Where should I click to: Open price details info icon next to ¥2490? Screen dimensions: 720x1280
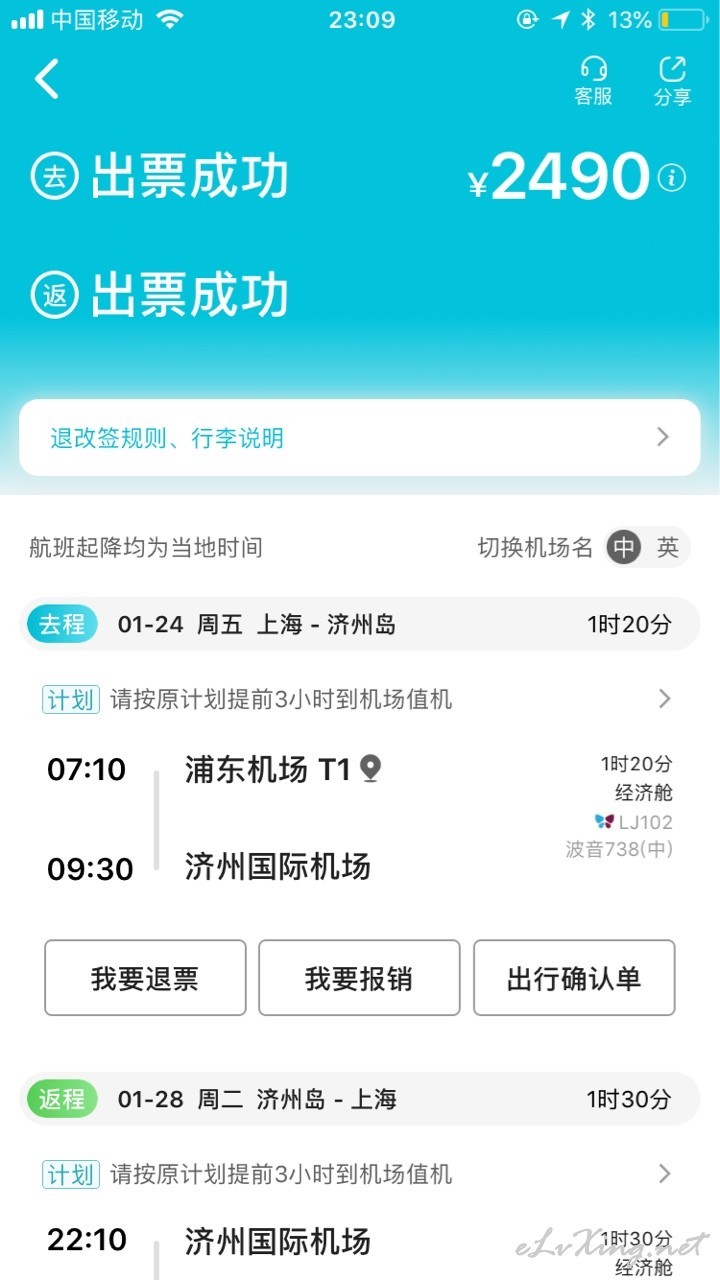tap(672, 178)
